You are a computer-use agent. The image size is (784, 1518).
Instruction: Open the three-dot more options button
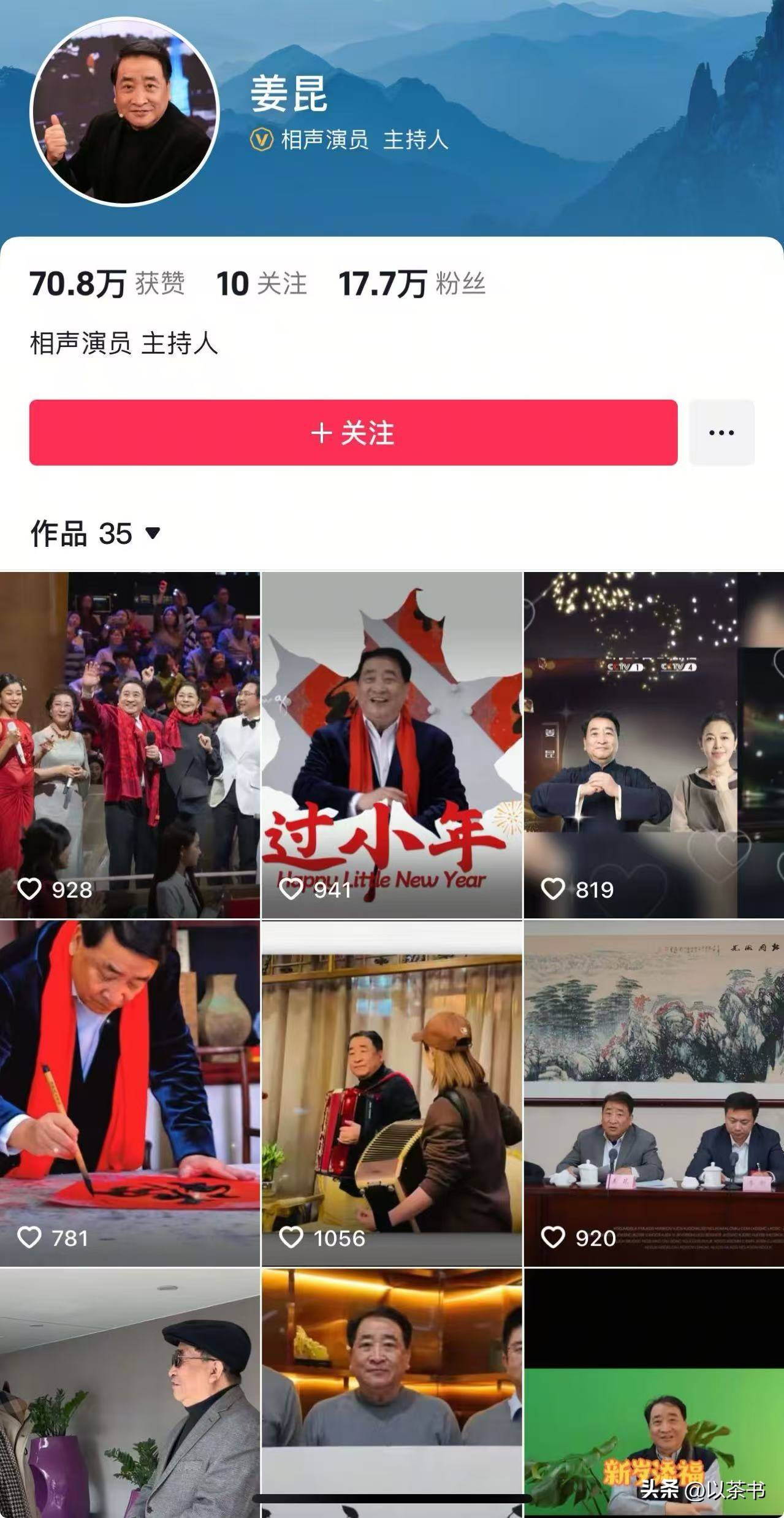(721, 433)
